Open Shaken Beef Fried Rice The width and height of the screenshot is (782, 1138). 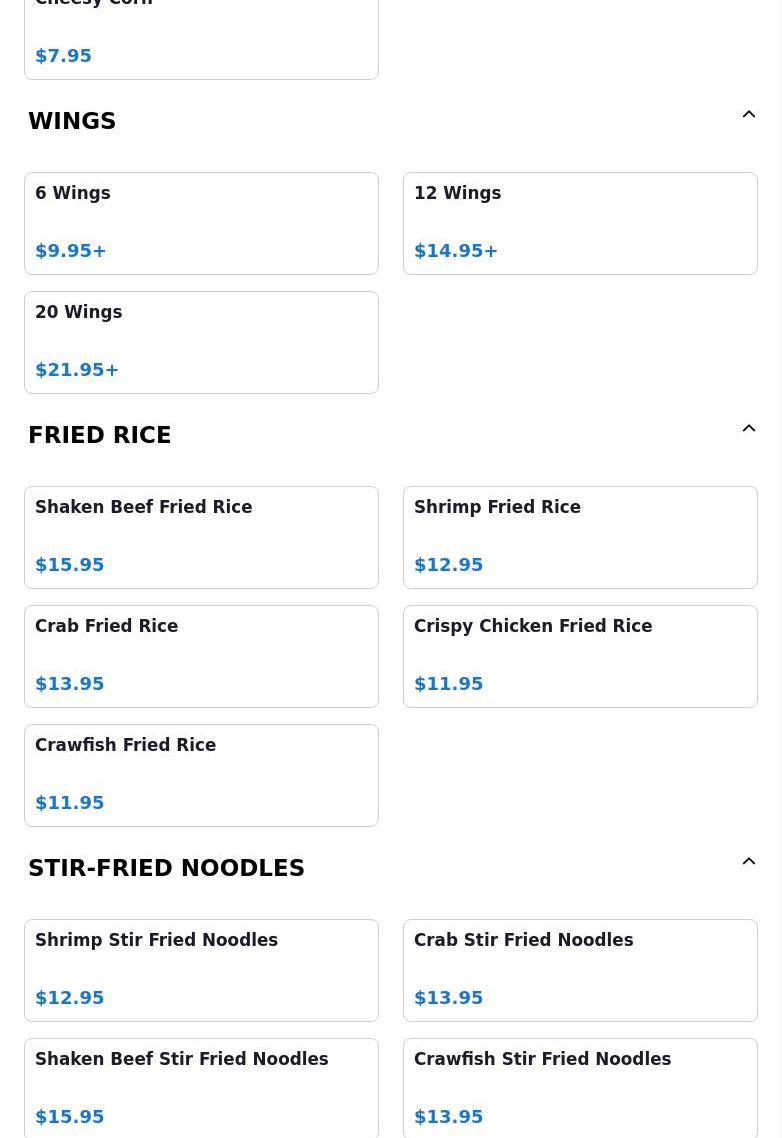pyautogui.click(x=201, y=537)
